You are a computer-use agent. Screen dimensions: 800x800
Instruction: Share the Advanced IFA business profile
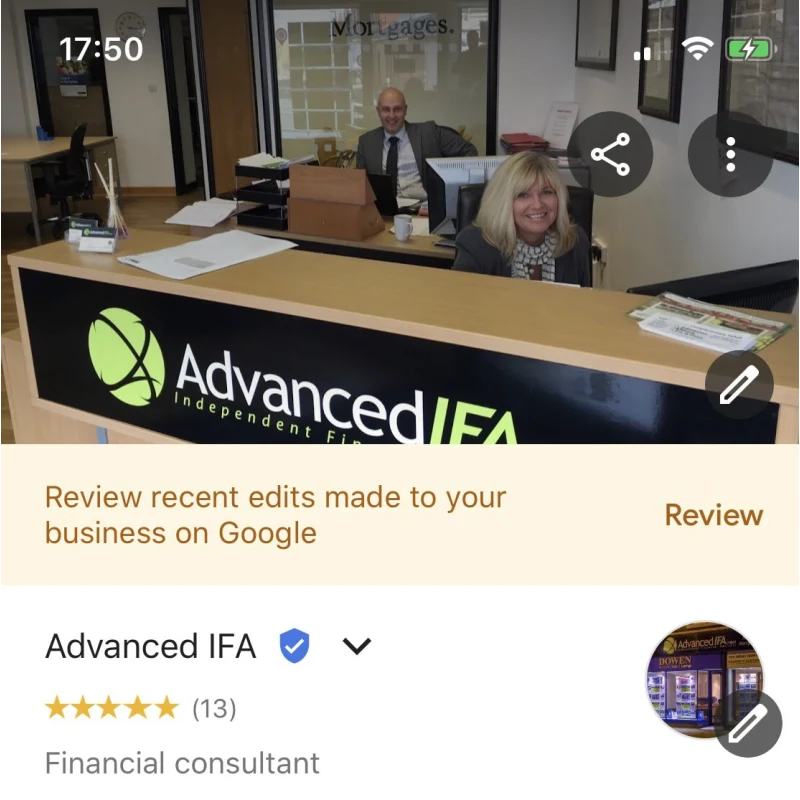pos(610,154)
